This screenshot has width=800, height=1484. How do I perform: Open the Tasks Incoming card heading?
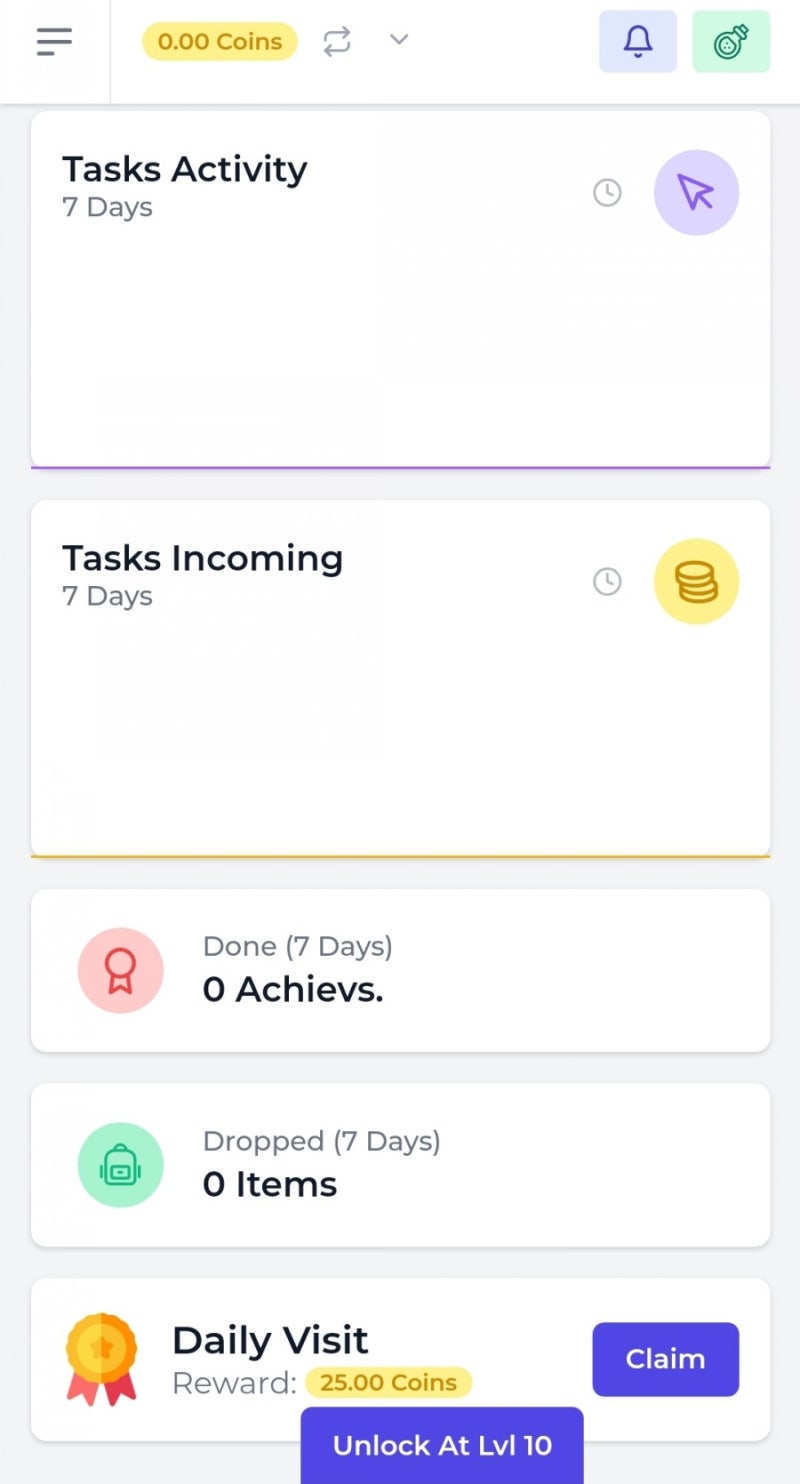(202, 557)
